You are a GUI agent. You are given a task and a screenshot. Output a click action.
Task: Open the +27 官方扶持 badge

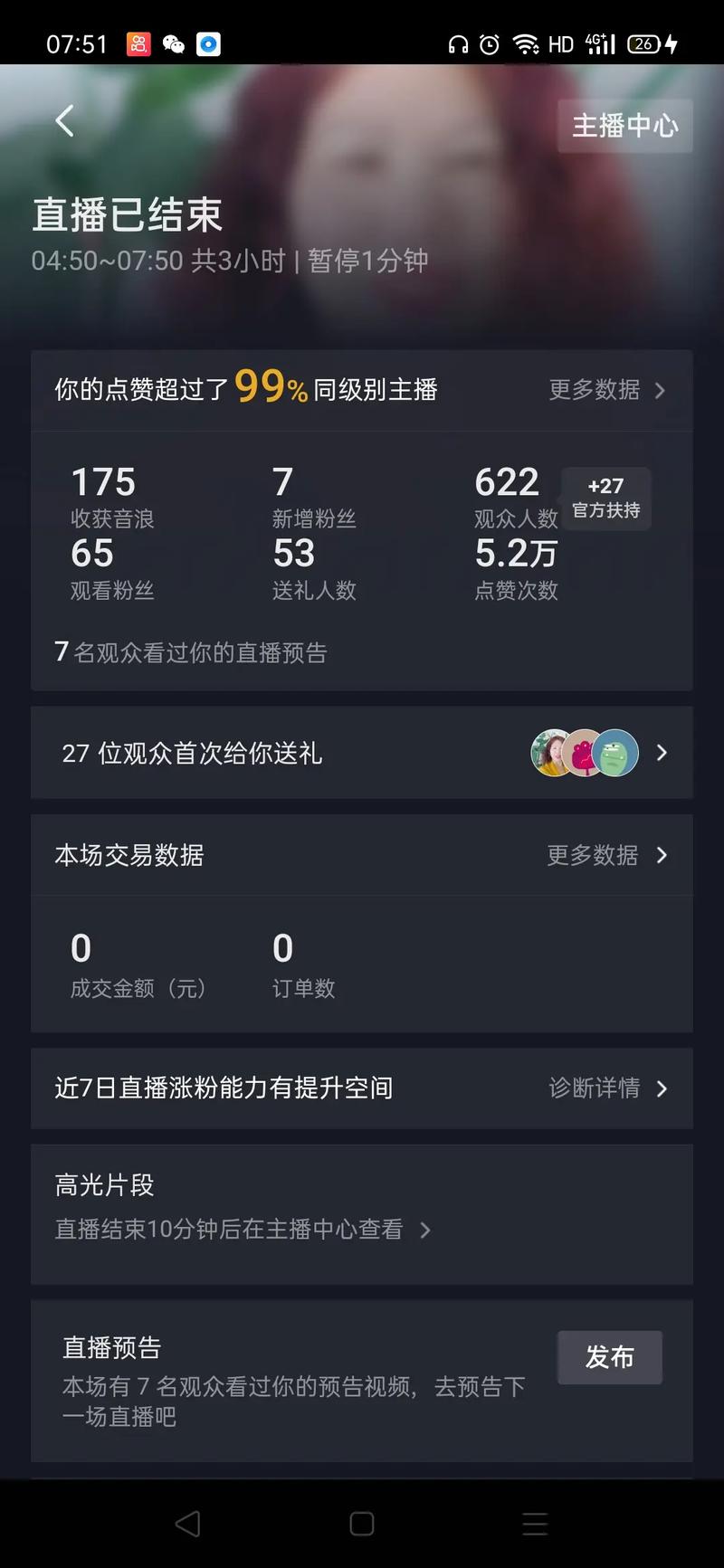coord(605,499)
